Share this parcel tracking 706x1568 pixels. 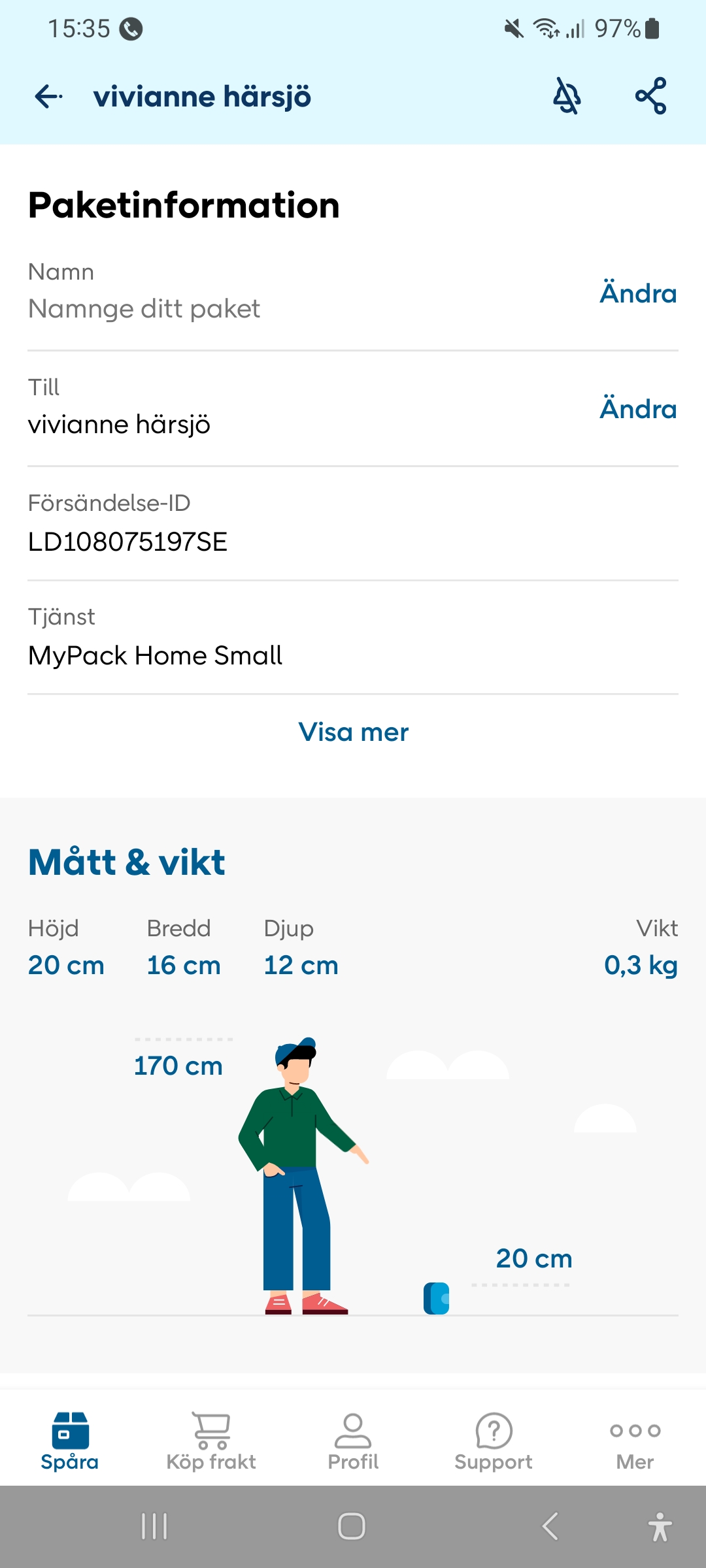tap(650, 97)
